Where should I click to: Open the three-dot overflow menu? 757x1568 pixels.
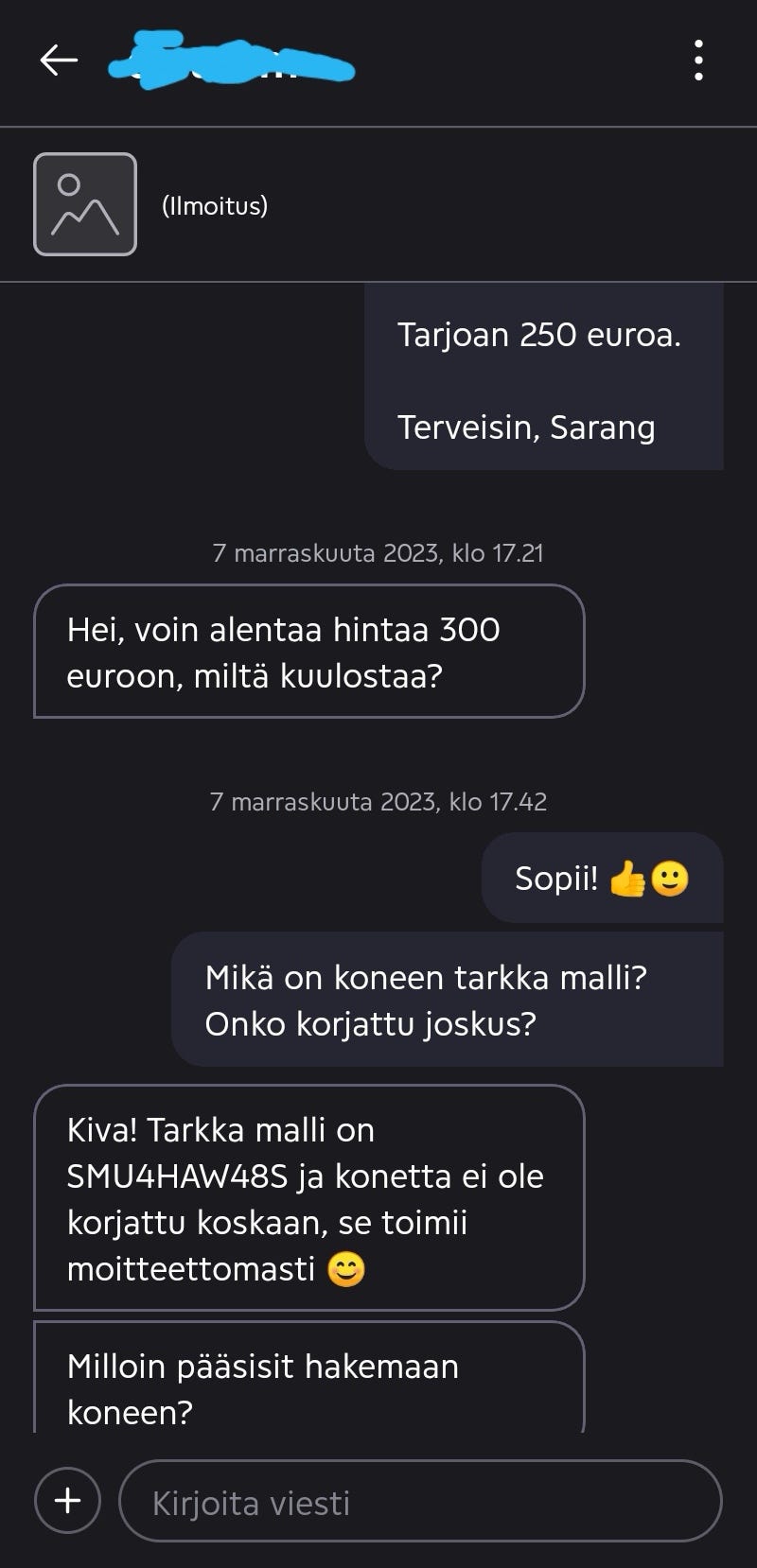point(698,60)
